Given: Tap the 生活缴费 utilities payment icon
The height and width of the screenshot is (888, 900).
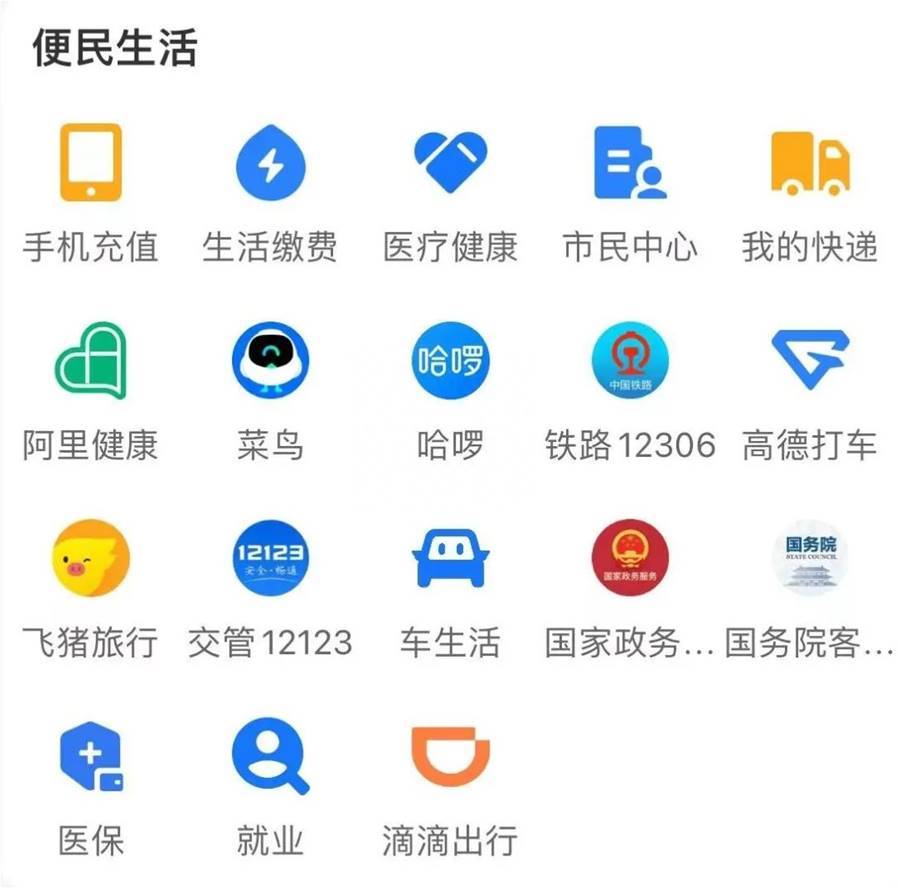Looking at the screenshot, I should (x=270, y=163).
